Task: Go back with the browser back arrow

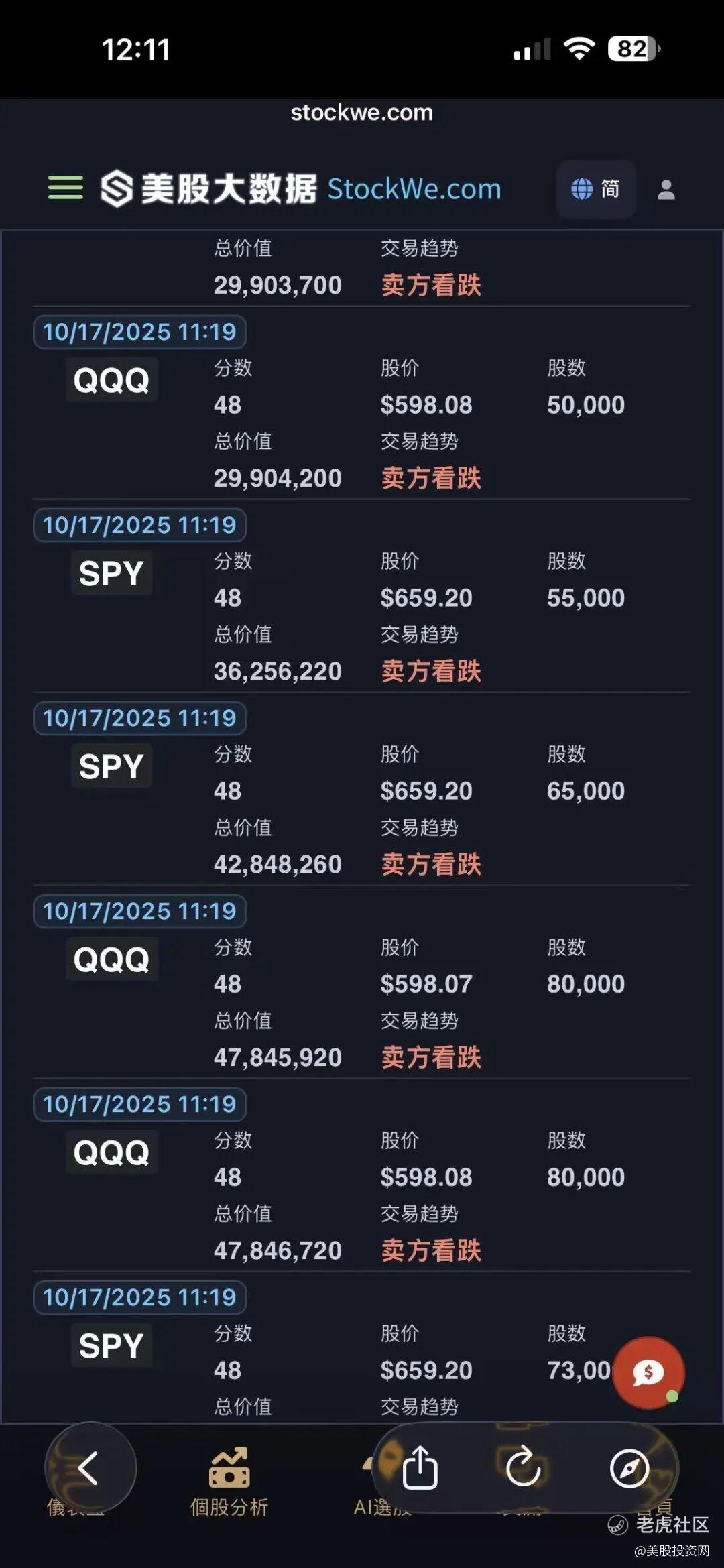Action: (x=90, y=1468)
